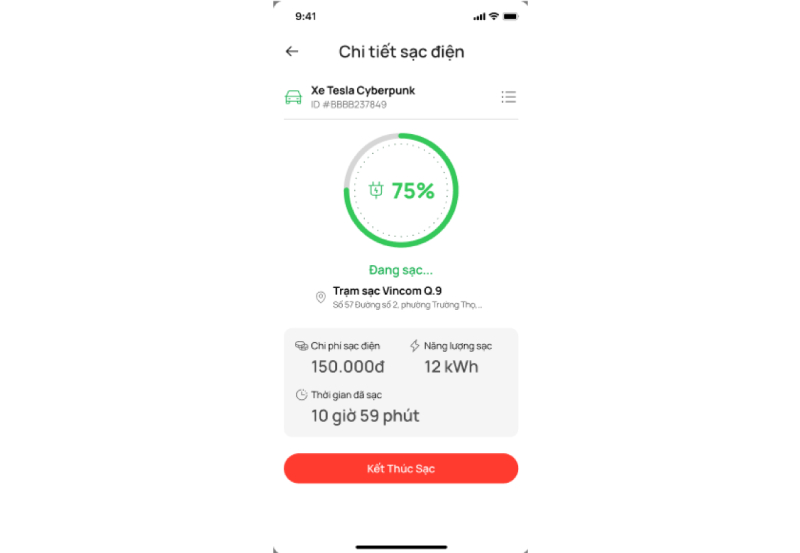This screenshot has height=553, width=800.
Task: Tap the Kết Thúc Sạc button
Action: click(x=400, y=468)
